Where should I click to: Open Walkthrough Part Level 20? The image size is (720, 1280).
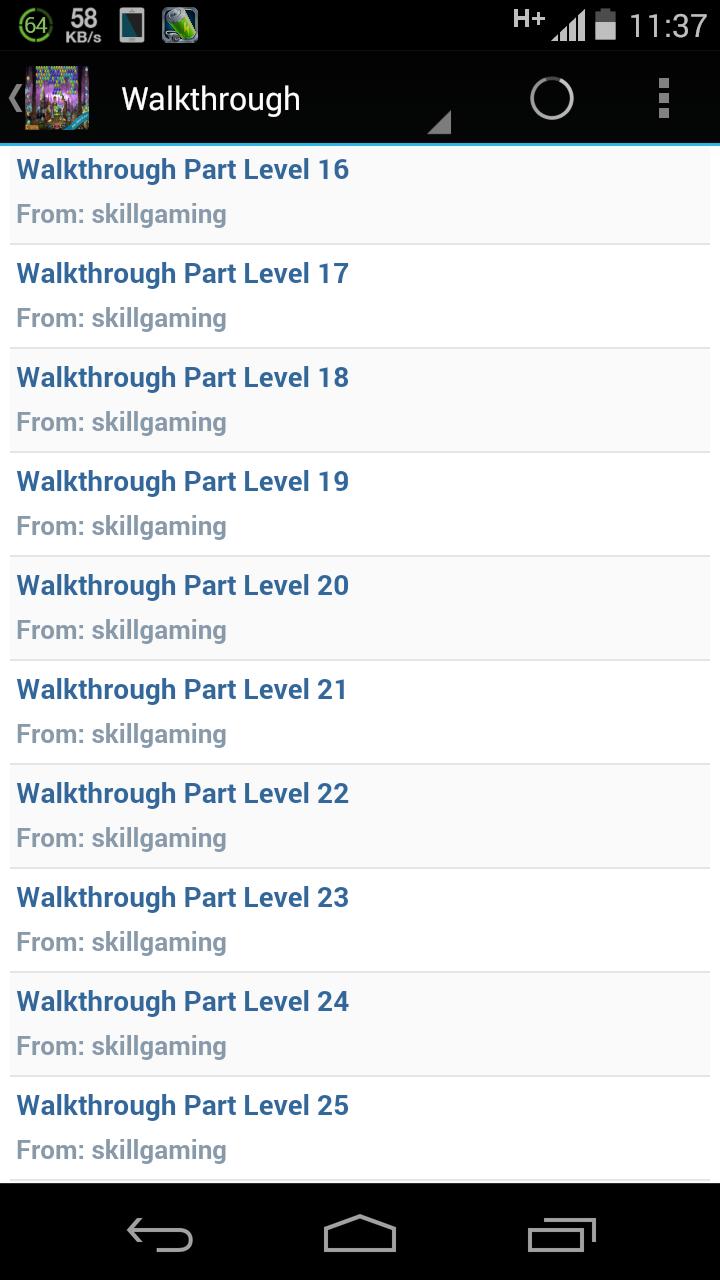point(360,608)
